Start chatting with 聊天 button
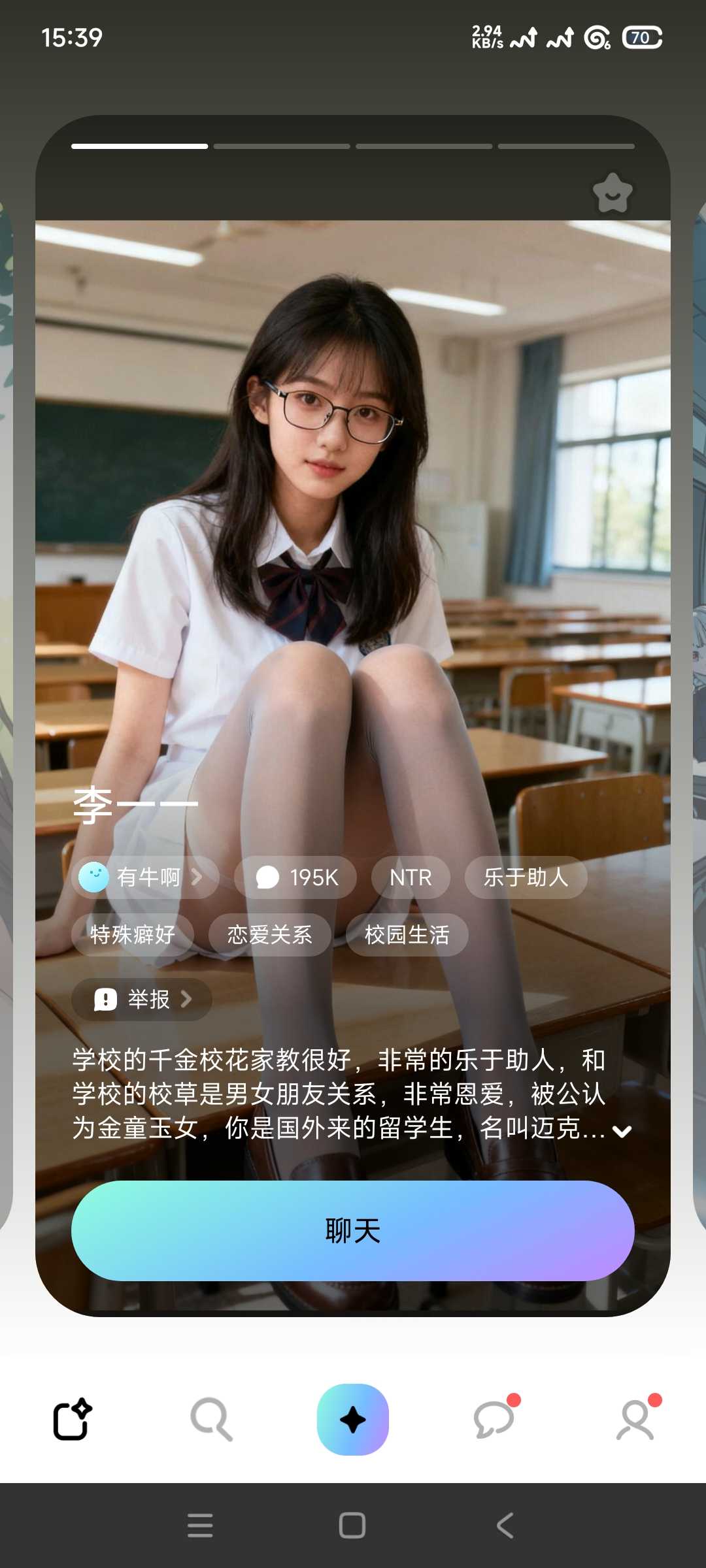Image resolution: width=706 pixels, height=1568 pixels. click(353, 1231)
